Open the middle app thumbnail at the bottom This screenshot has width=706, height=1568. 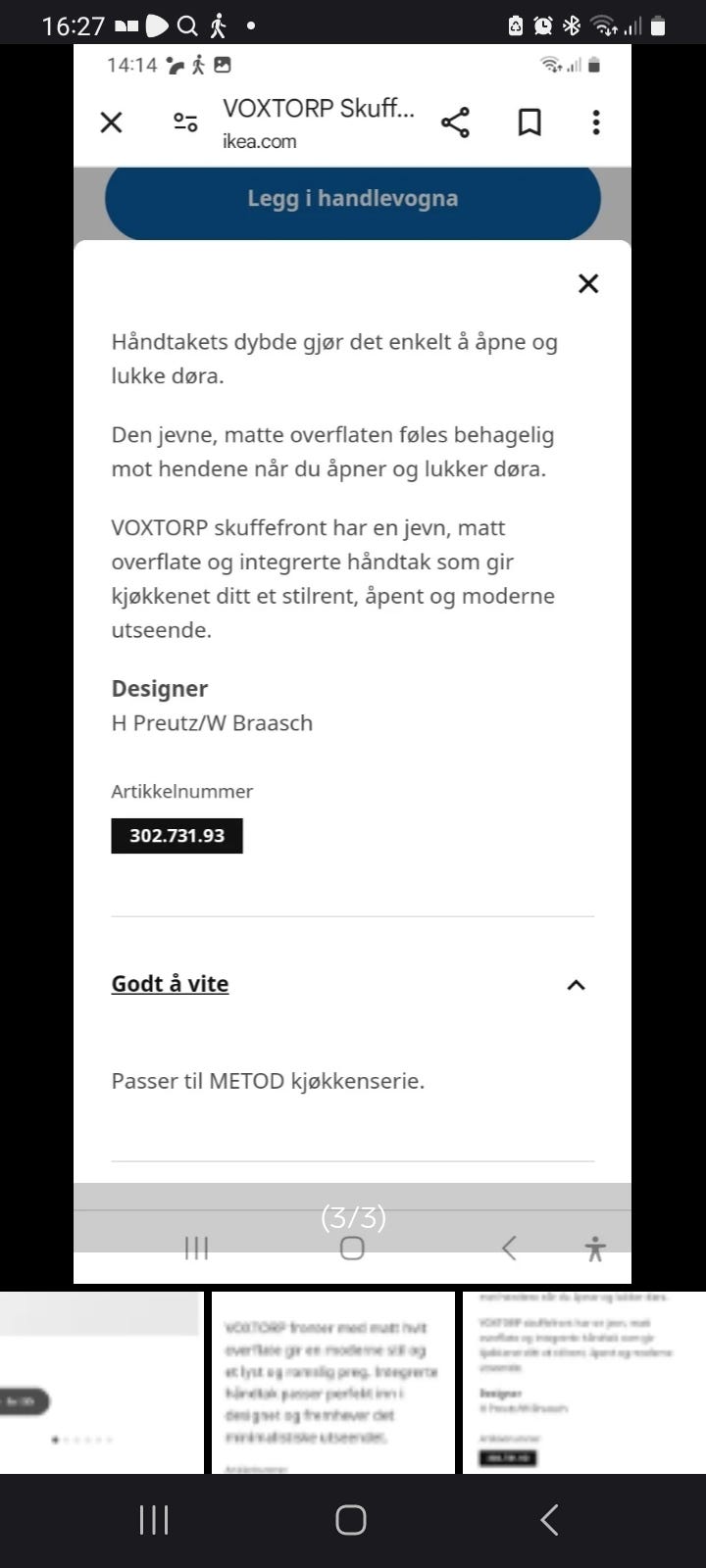[332, 1380]
